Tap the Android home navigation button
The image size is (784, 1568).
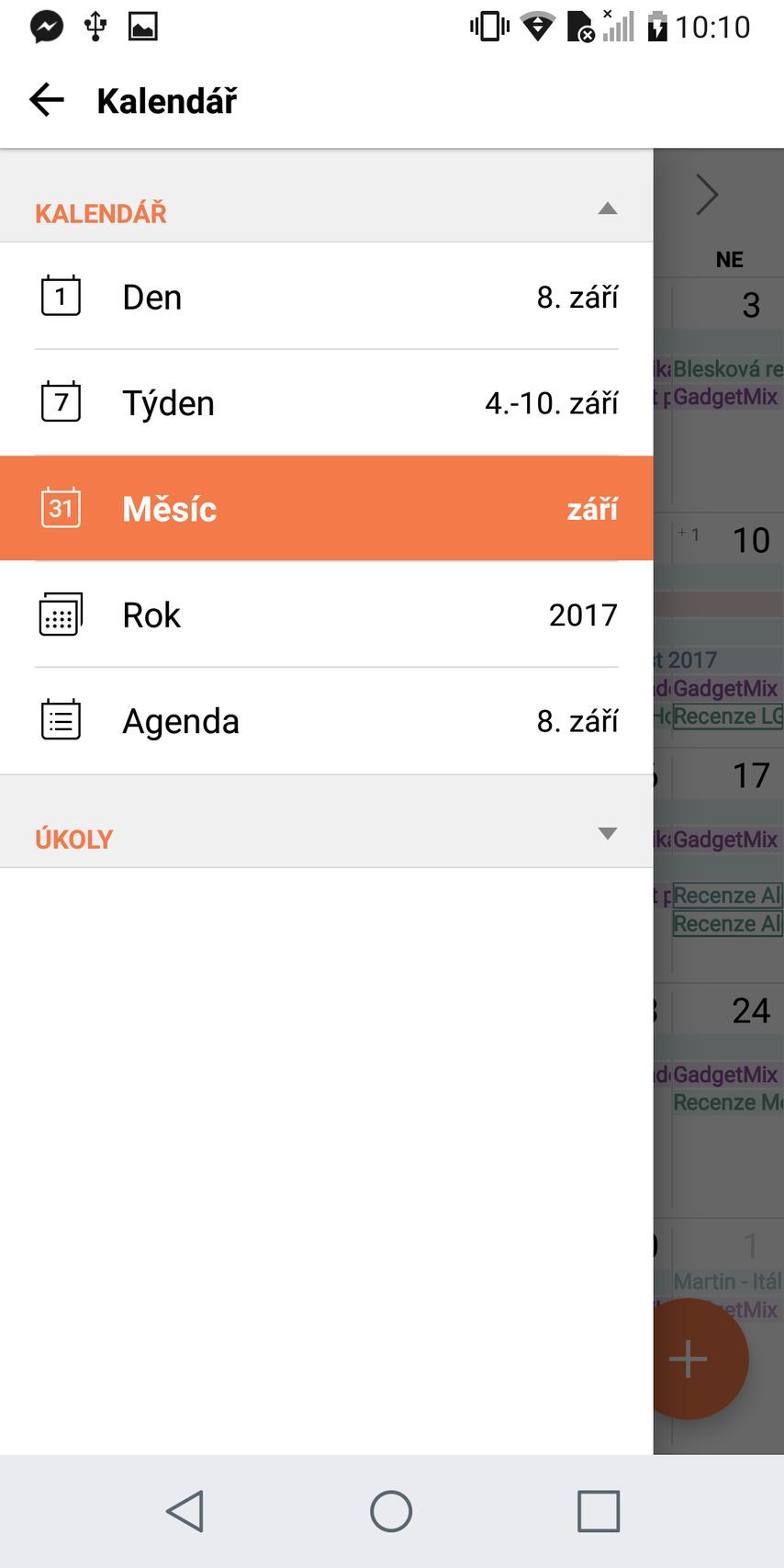coord(392,1510)
